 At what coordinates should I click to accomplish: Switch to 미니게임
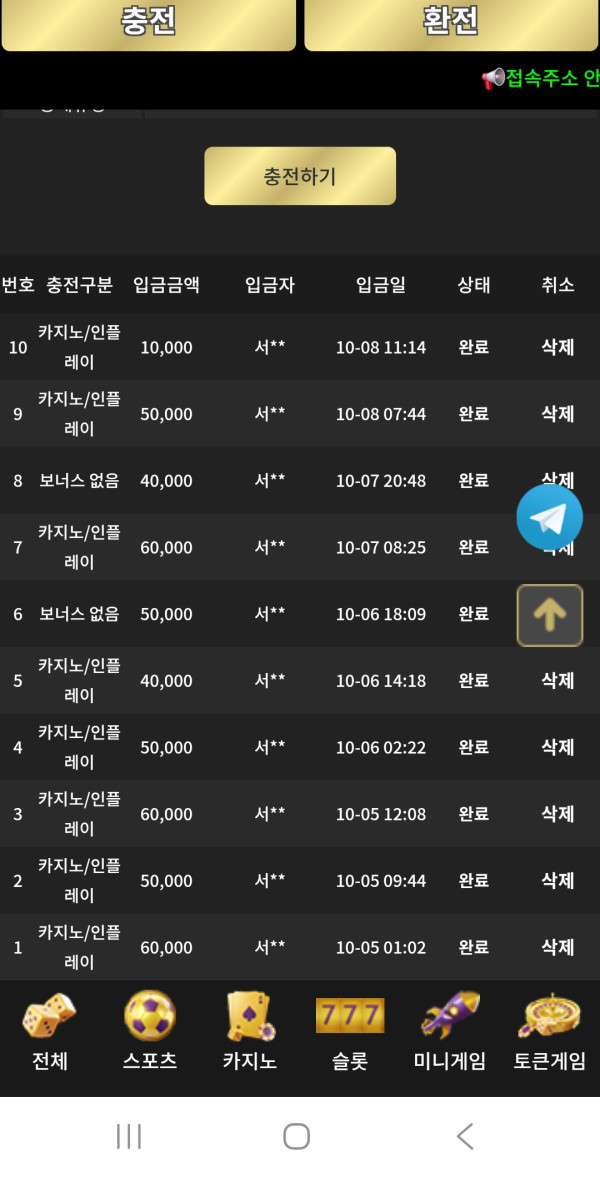click(x=450, y=1030)
